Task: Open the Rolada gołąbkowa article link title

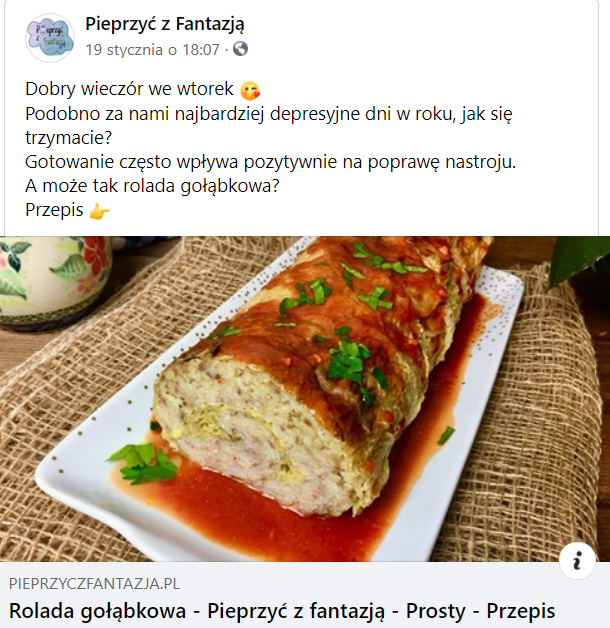Action: point(282,611)
